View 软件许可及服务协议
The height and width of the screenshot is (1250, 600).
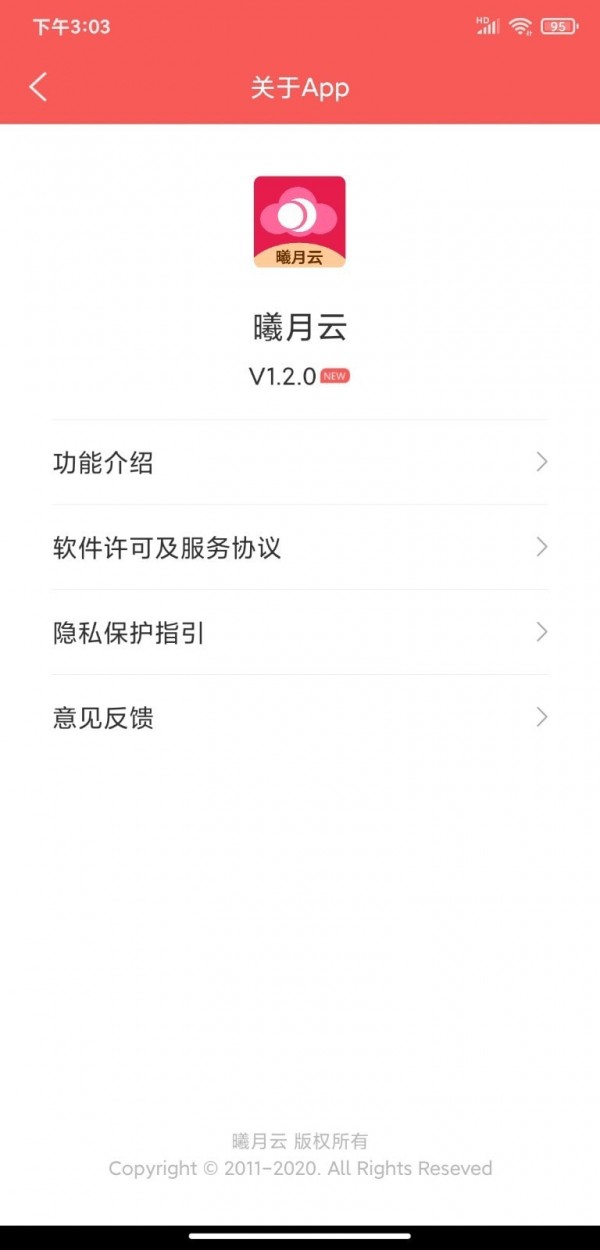point(300,548)
